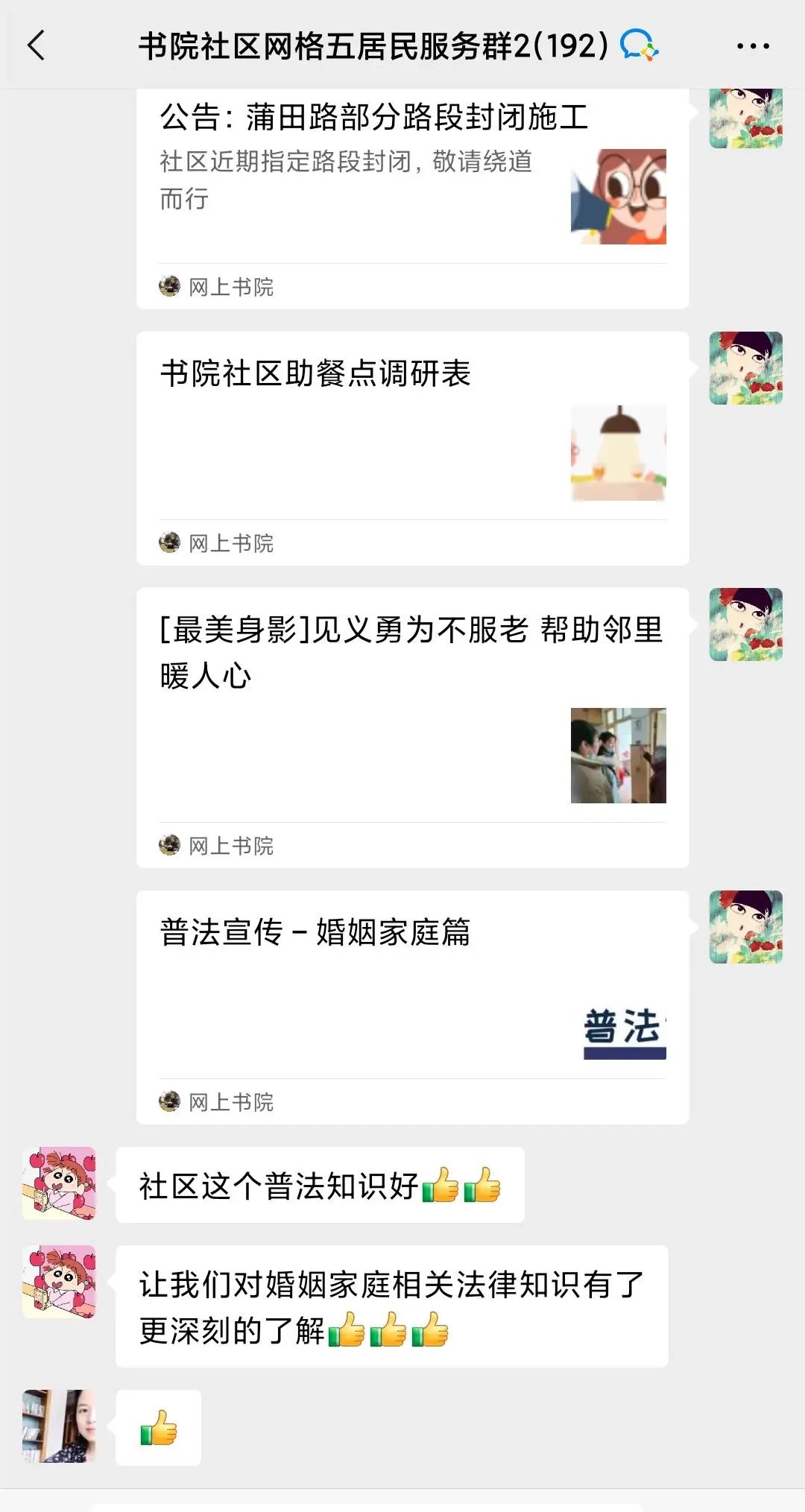Open profile of the member who sent a lone thumbs-up

59,1426
